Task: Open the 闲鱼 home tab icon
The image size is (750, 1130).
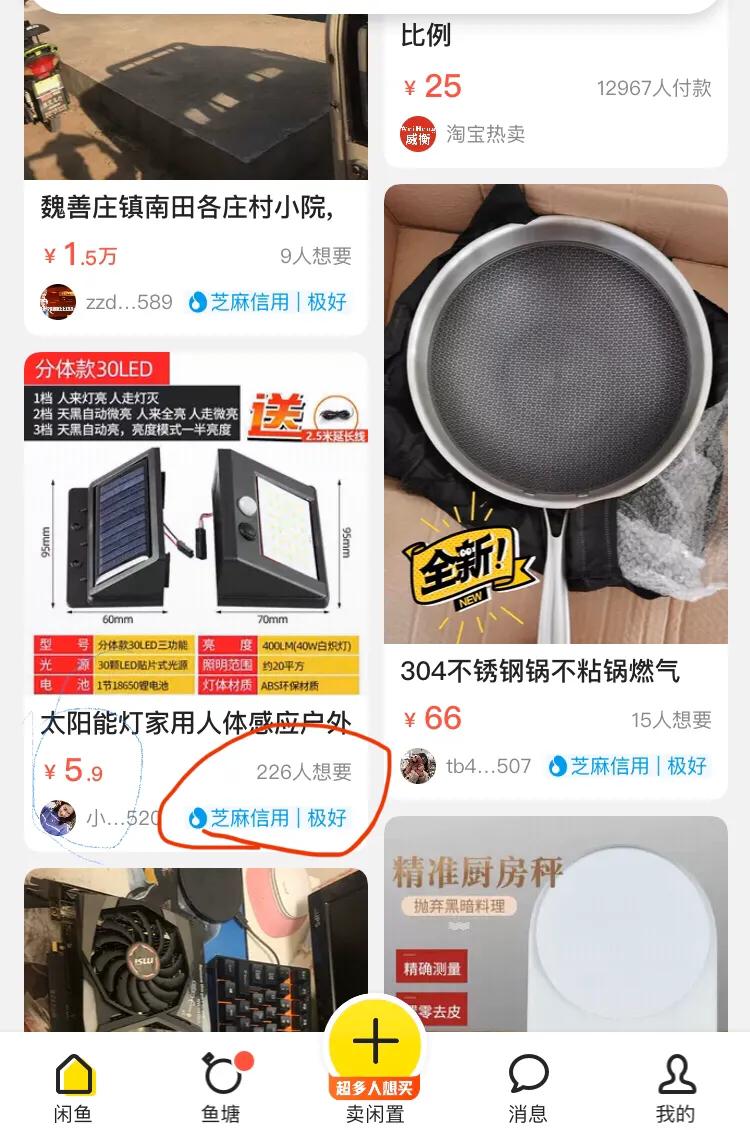Action: (72, 1075)
